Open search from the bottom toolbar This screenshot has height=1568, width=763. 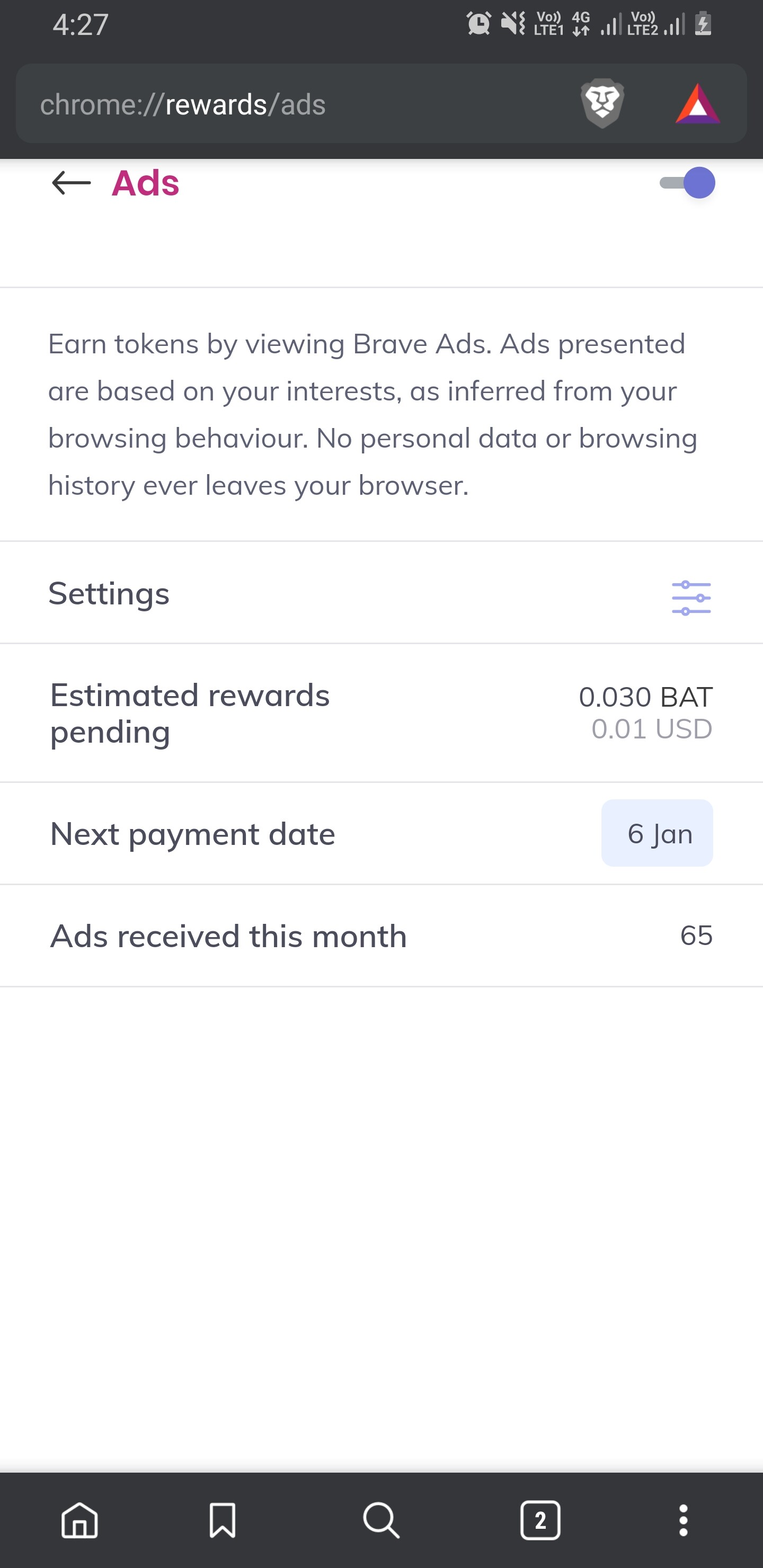point(381,1520)
